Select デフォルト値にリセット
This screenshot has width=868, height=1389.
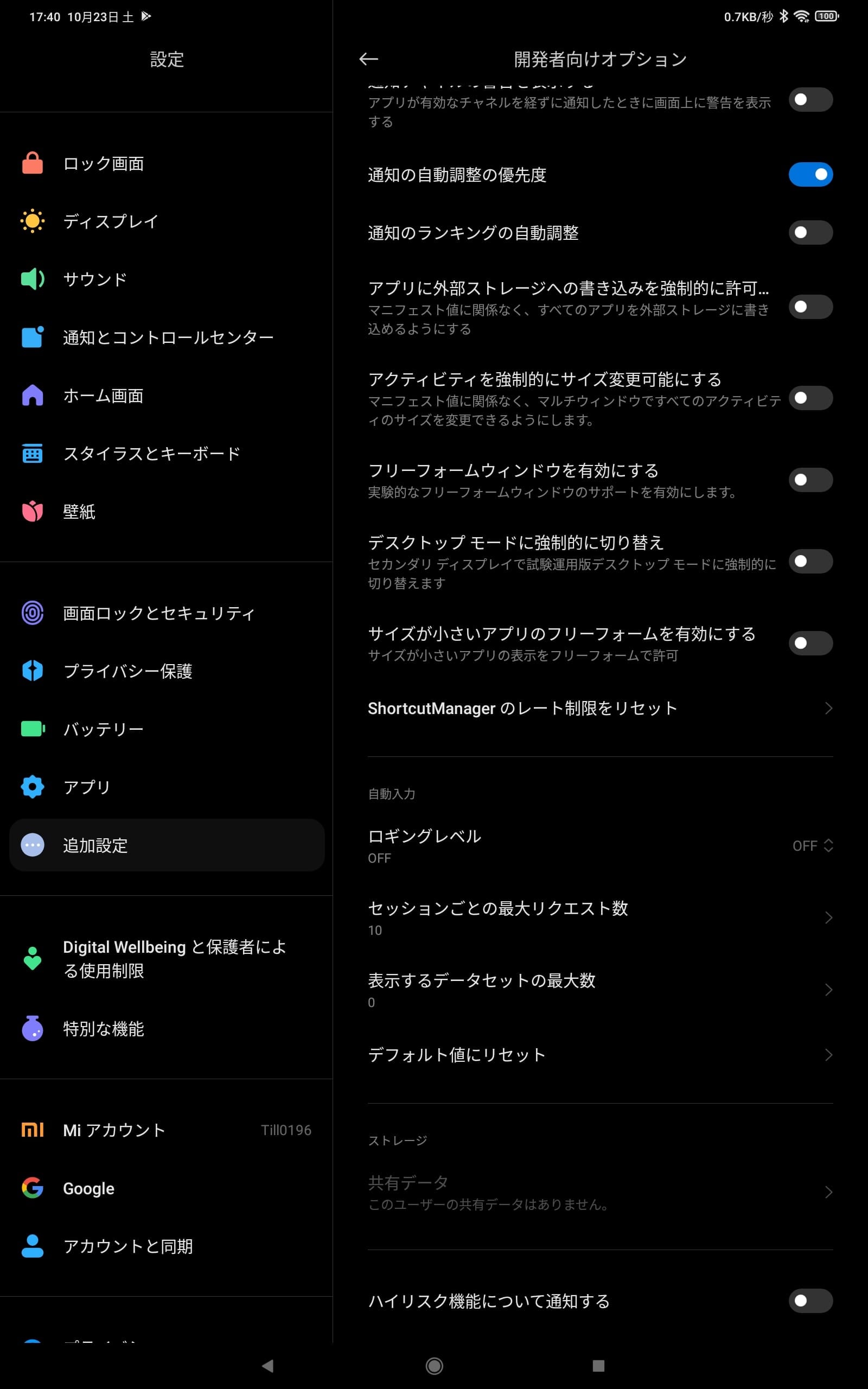click(600, 1055)
